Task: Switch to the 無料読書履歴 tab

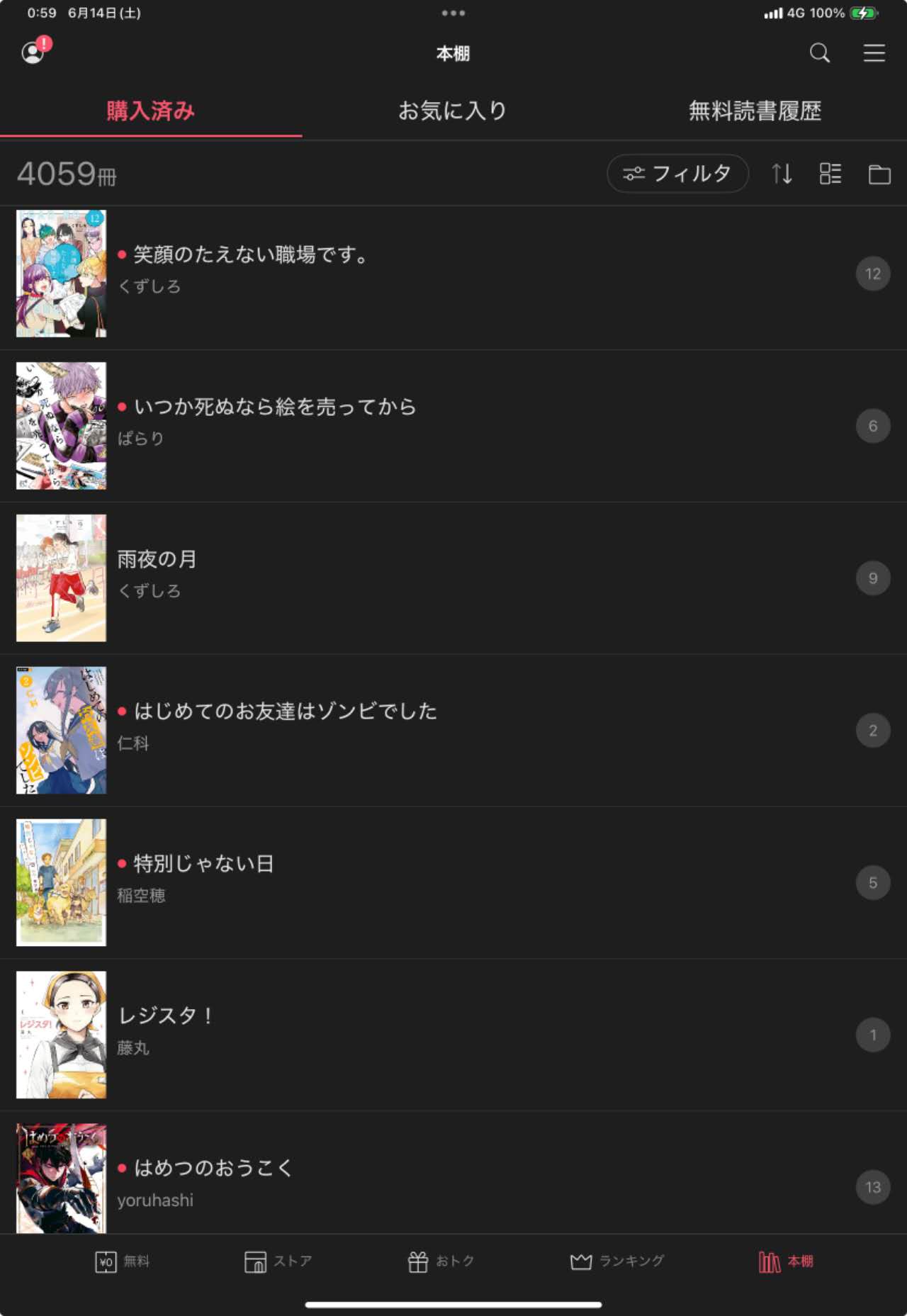Action: click(755, 111)
